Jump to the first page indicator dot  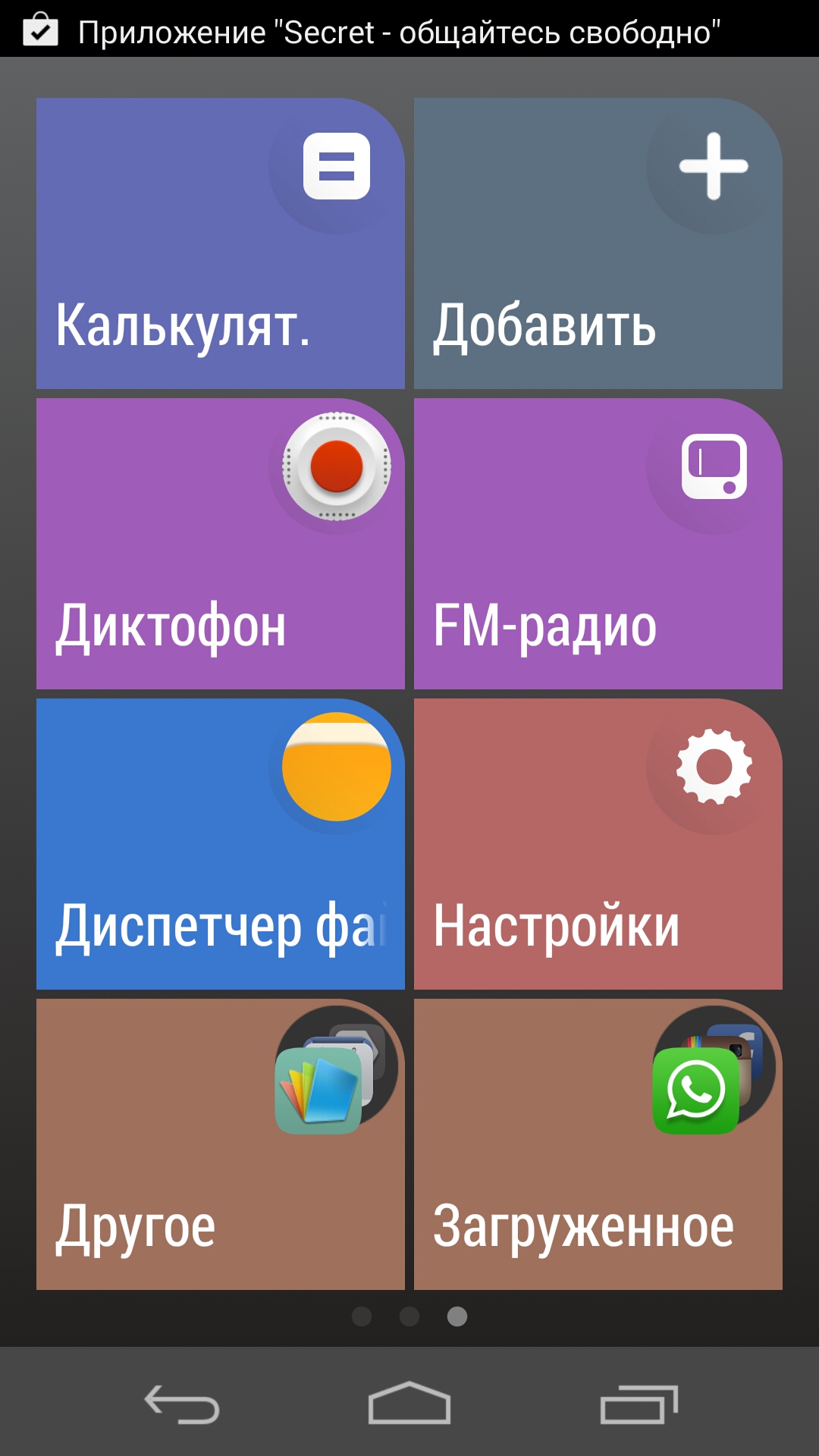[362, 1316]
